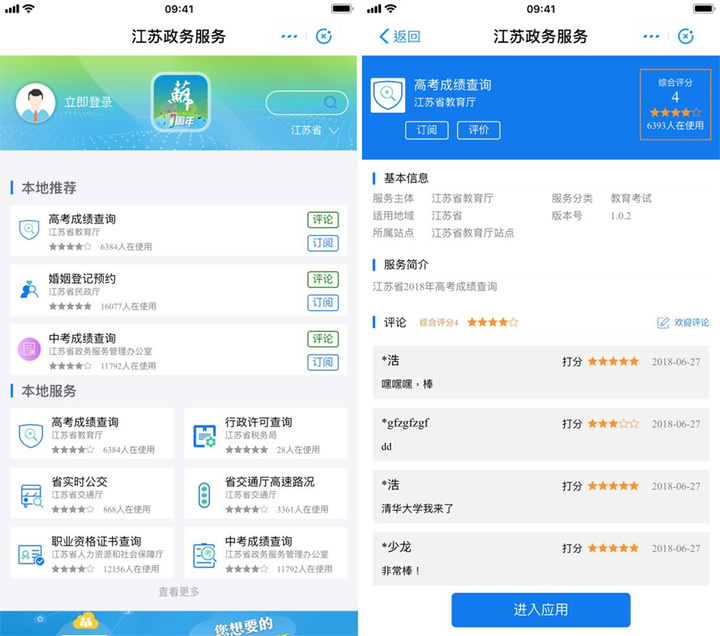Expand the 江苏省 region dropdown
This screenshot has height=636, width=720.
pyautogui.click(x=315, y=131)
